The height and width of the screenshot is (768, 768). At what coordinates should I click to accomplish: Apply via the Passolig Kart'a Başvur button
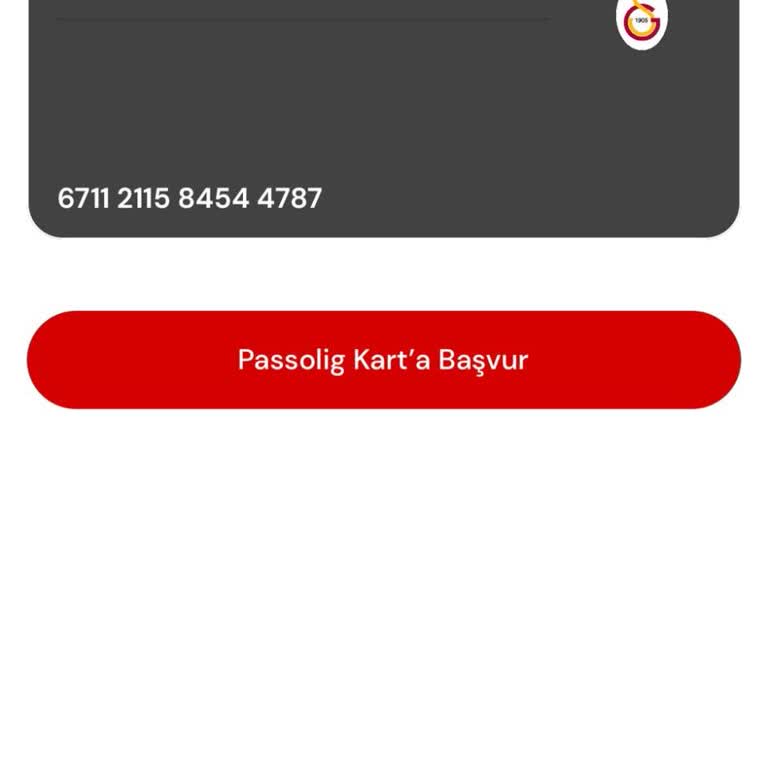tap(383, 360)
